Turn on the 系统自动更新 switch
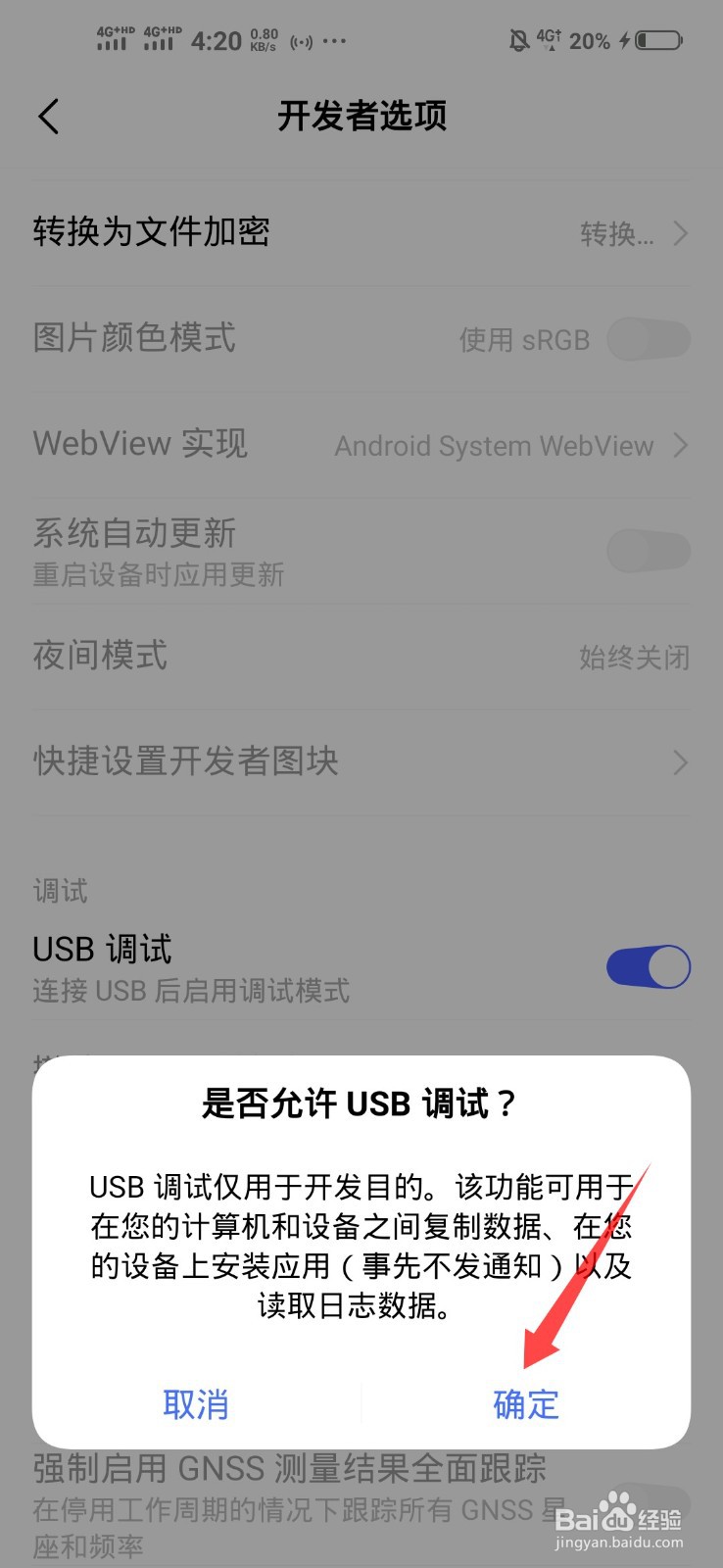Viewport: 723px width, 1568px height. click(x=649, y=551)
